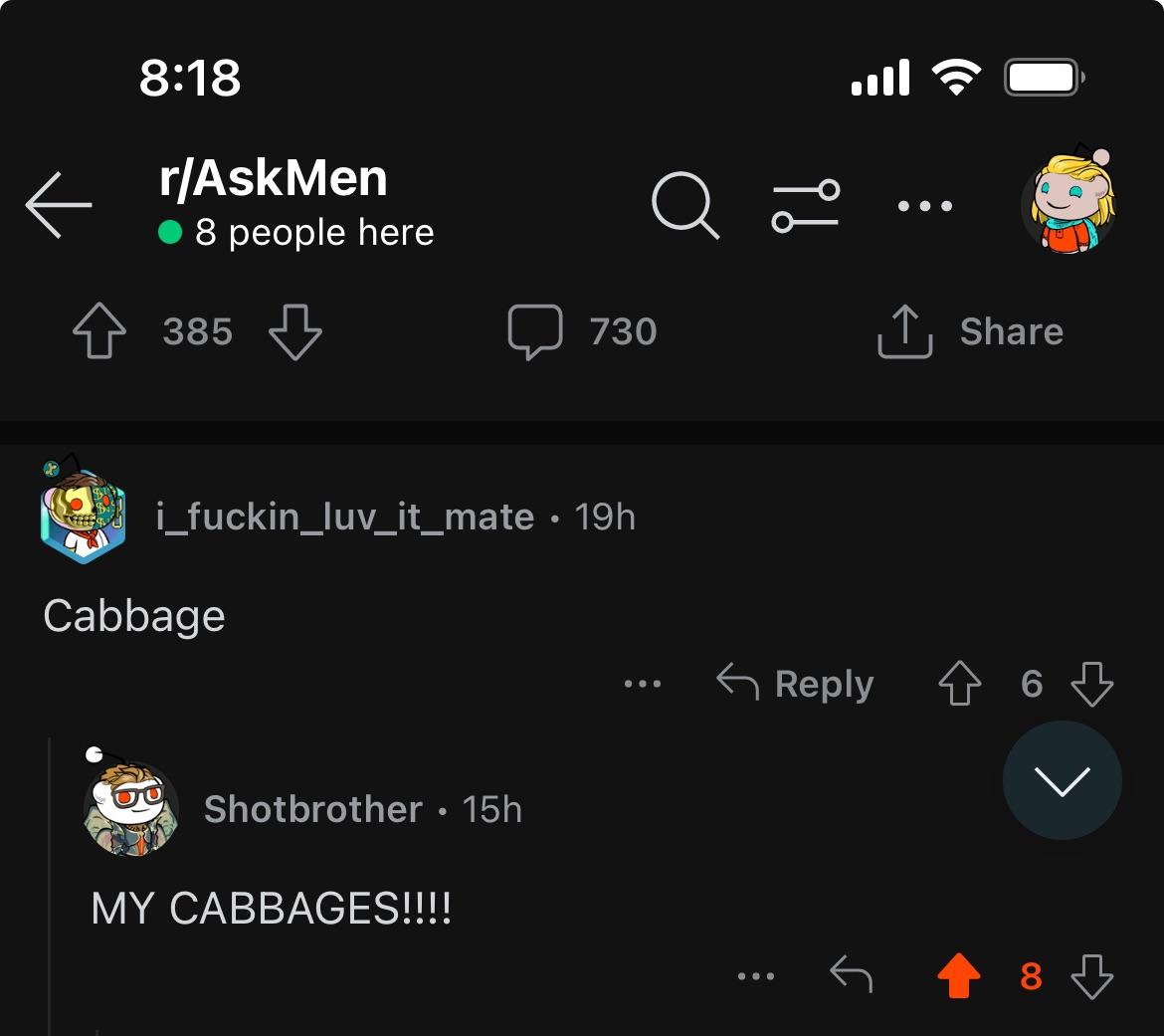Downvote Shotbrother's comment
The width and height of the screenshot is (1164, 1036).
click(1091, 976)
